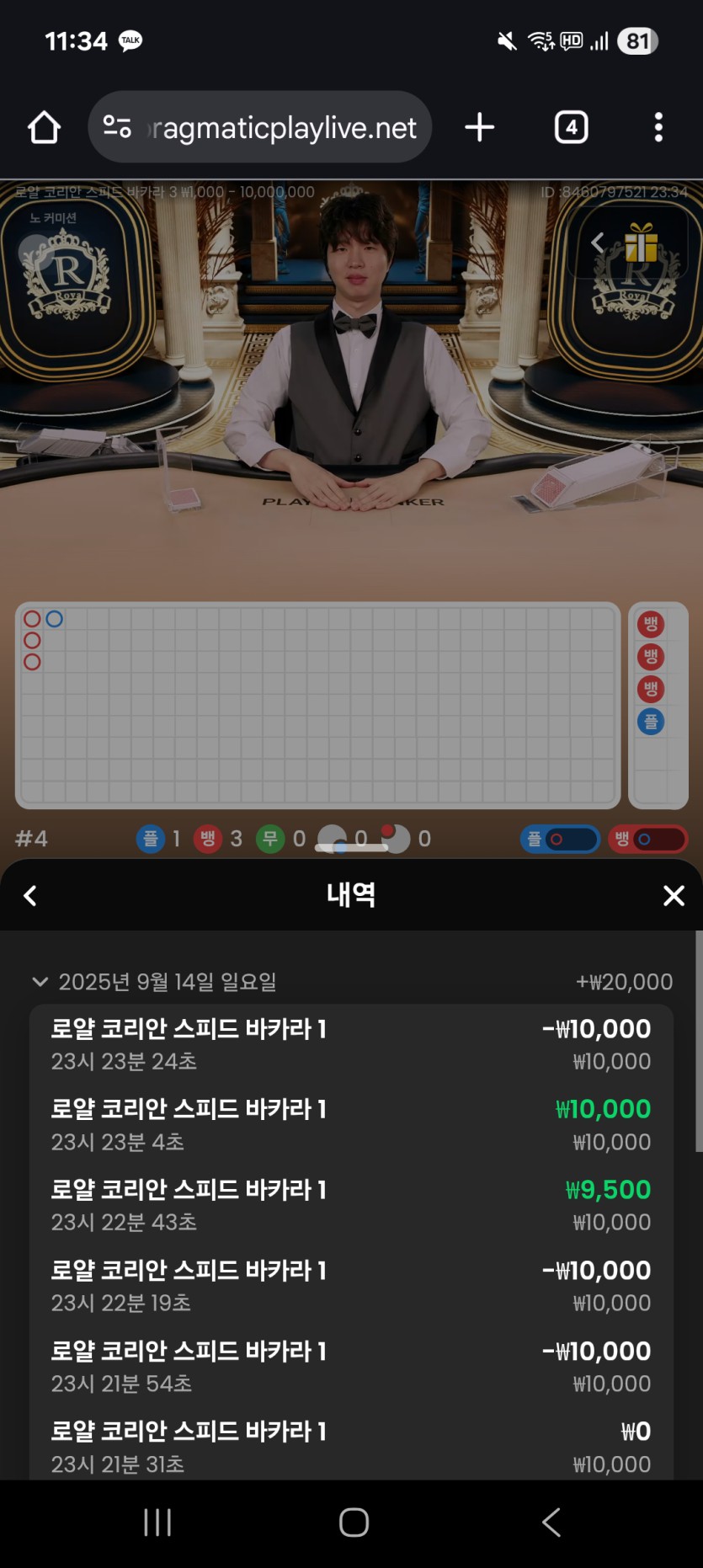Viewport: 703px width, 1568px height.
Task: Open the bet record at 23시 21분 31초
Action: 350,1447
